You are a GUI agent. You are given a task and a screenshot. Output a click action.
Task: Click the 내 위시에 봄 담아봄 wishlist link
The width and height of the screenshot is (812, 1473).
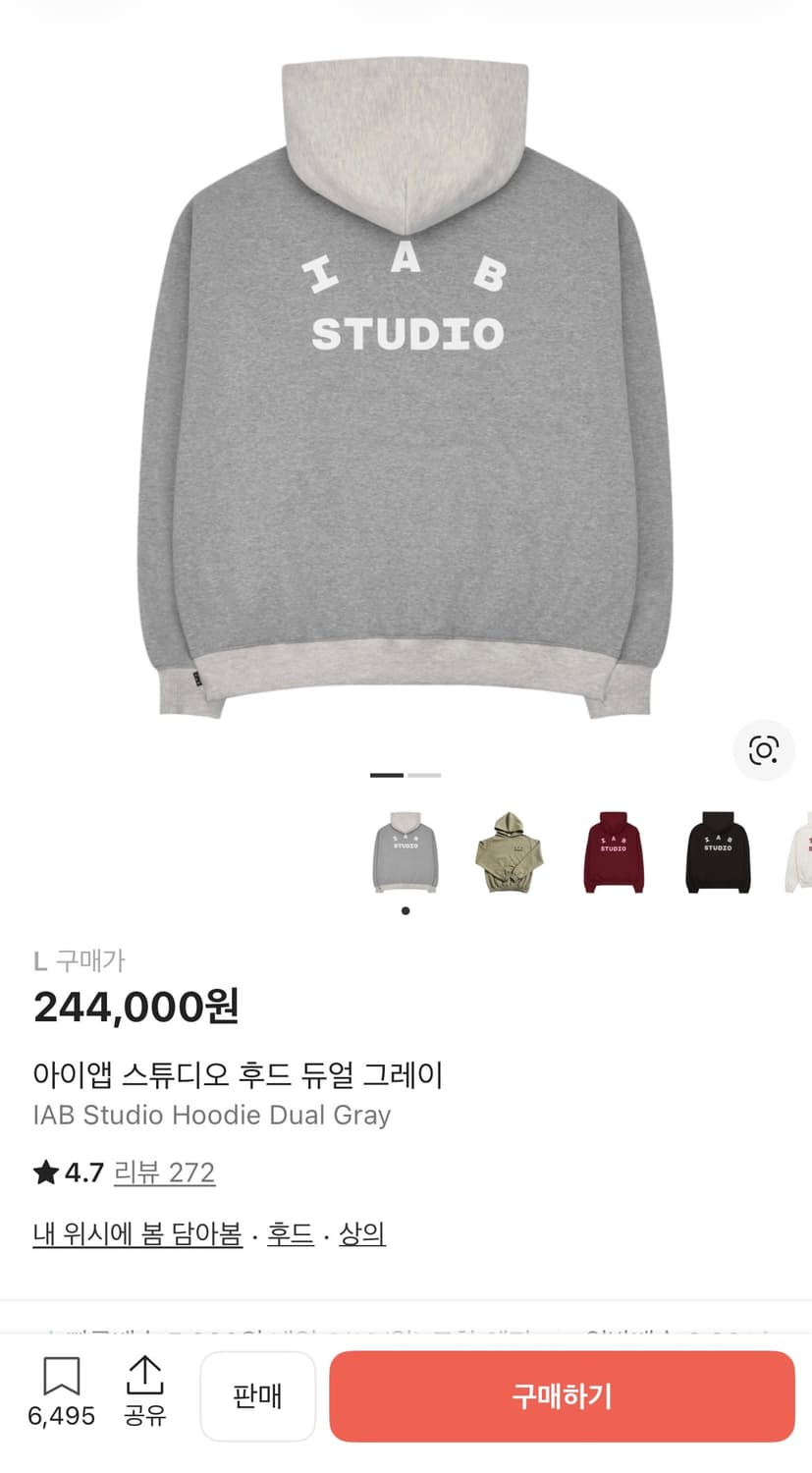click(135, 1235)
